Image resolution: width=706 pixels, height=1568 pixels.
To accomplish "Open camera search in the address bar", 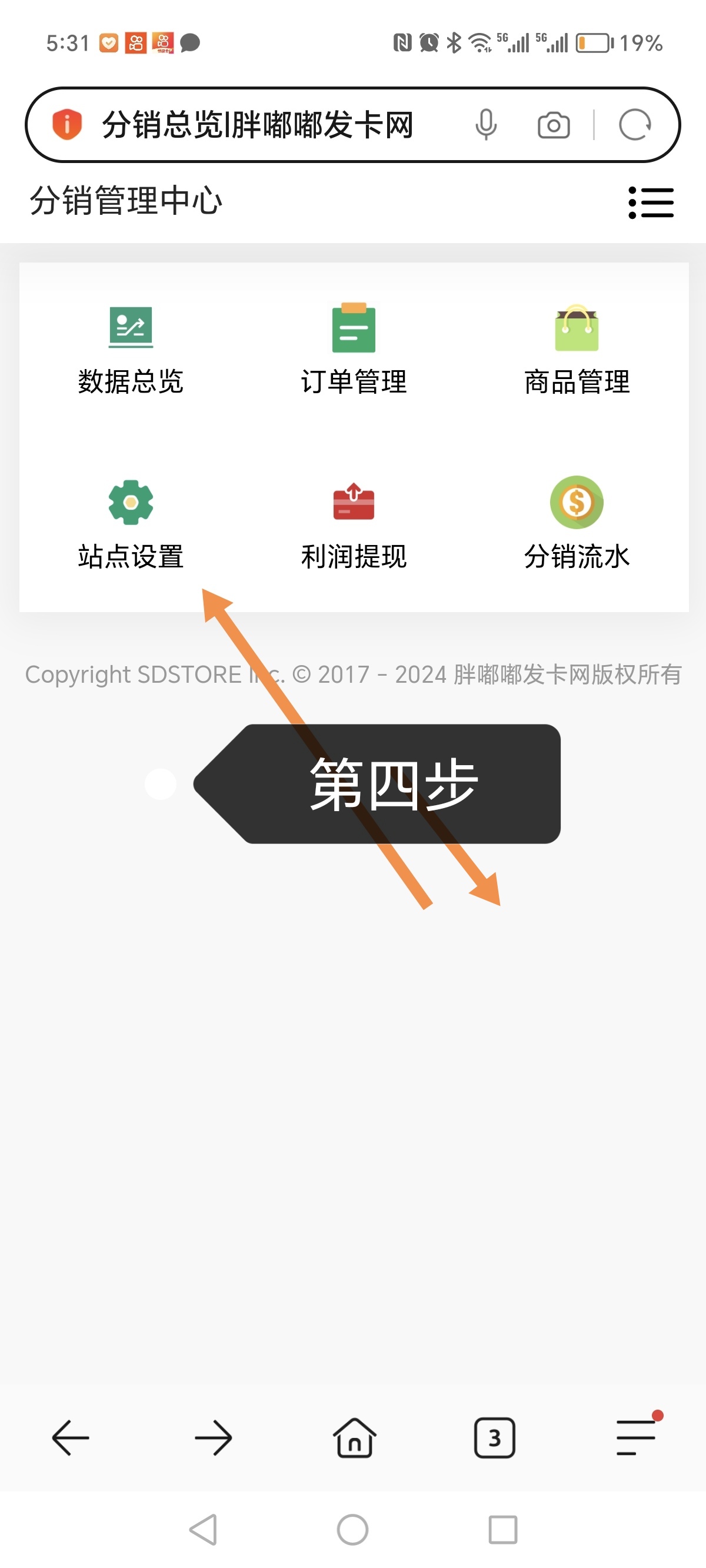I will coord(553,125).
